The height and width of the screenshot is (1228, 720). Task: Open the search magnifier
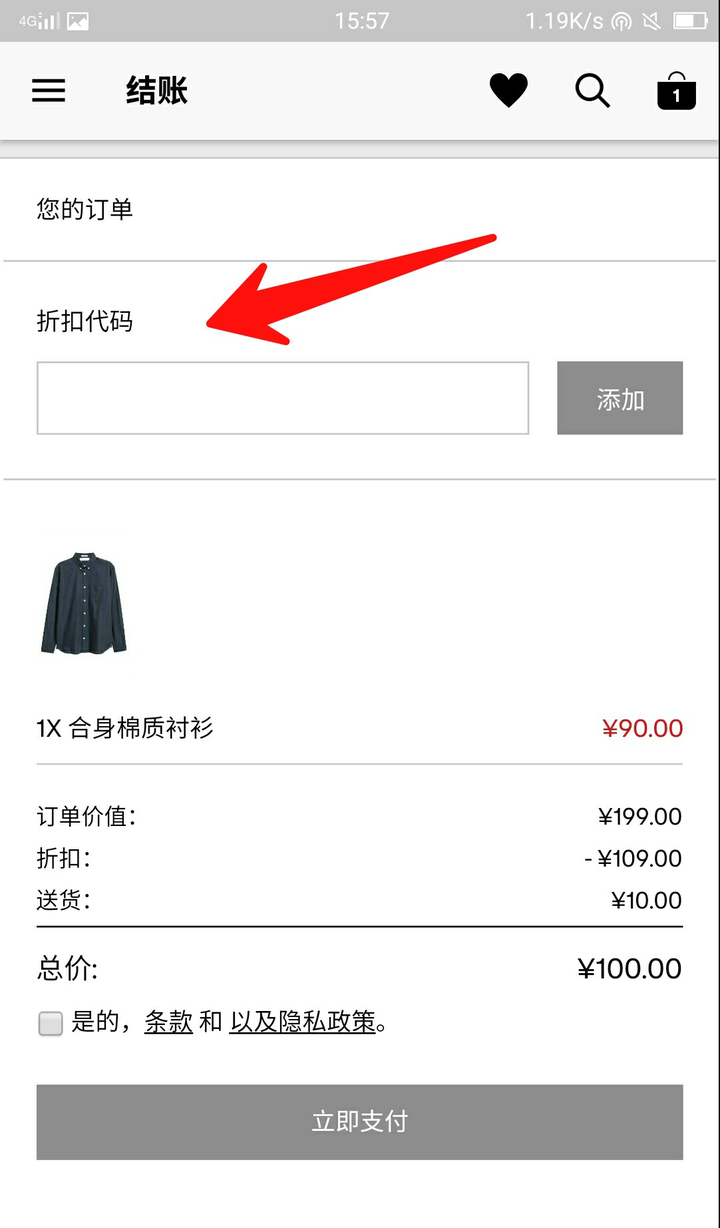[x=592, y=91]
